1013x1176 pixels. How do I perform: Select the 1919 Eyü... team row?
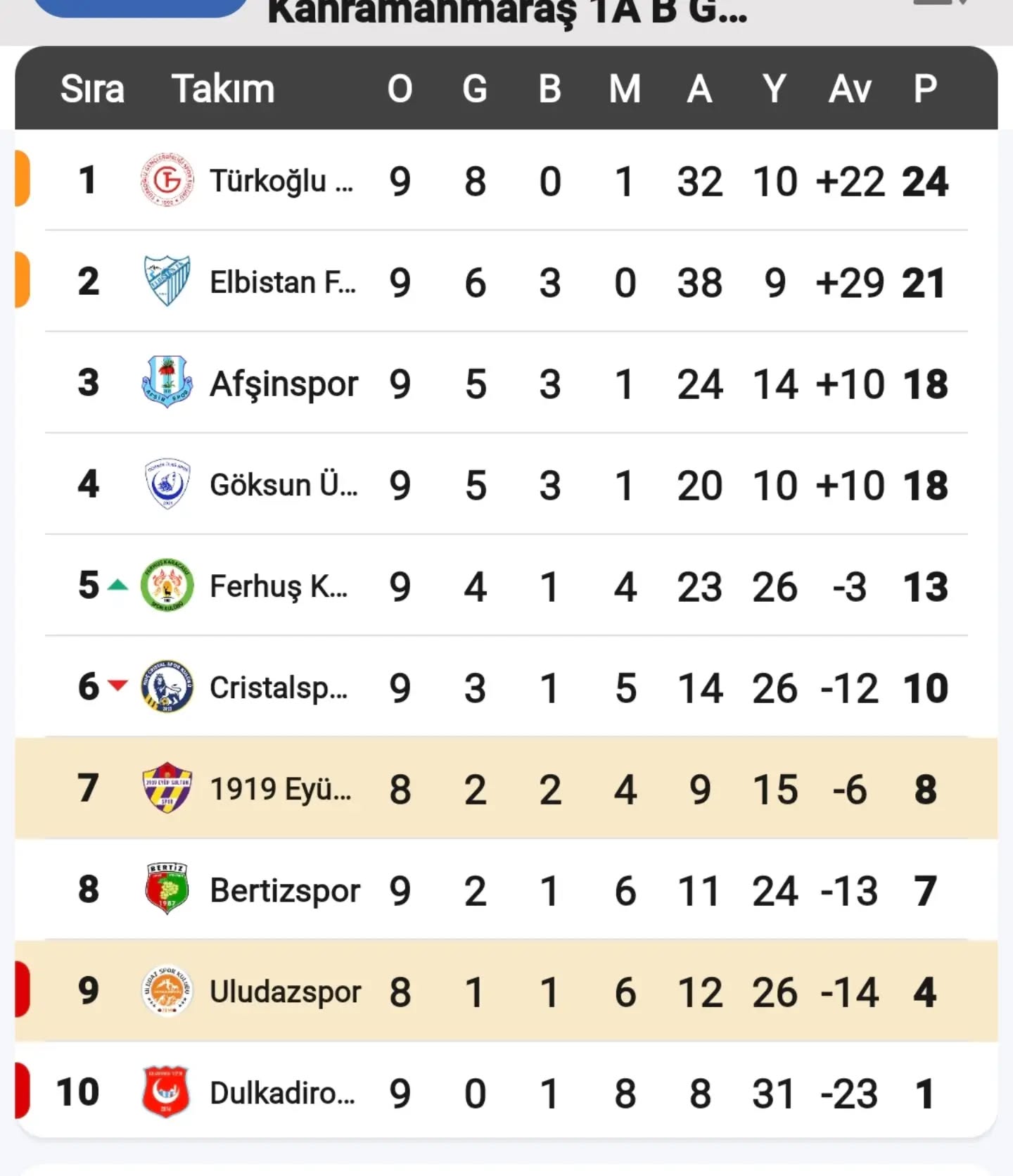click(x=280, y=789)
